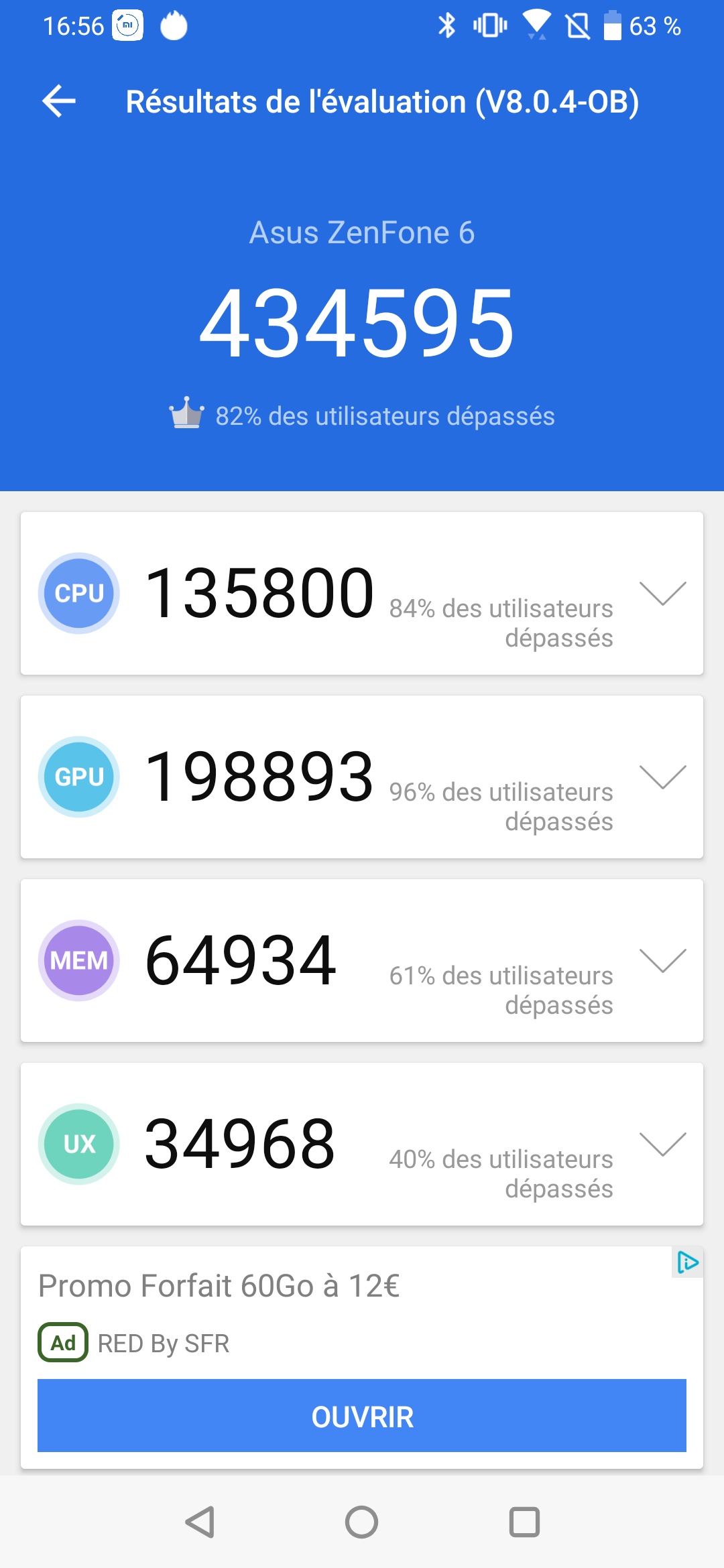
Task: Expand the MEM score details
Action: pyautogui.click(x=662, y=960)
